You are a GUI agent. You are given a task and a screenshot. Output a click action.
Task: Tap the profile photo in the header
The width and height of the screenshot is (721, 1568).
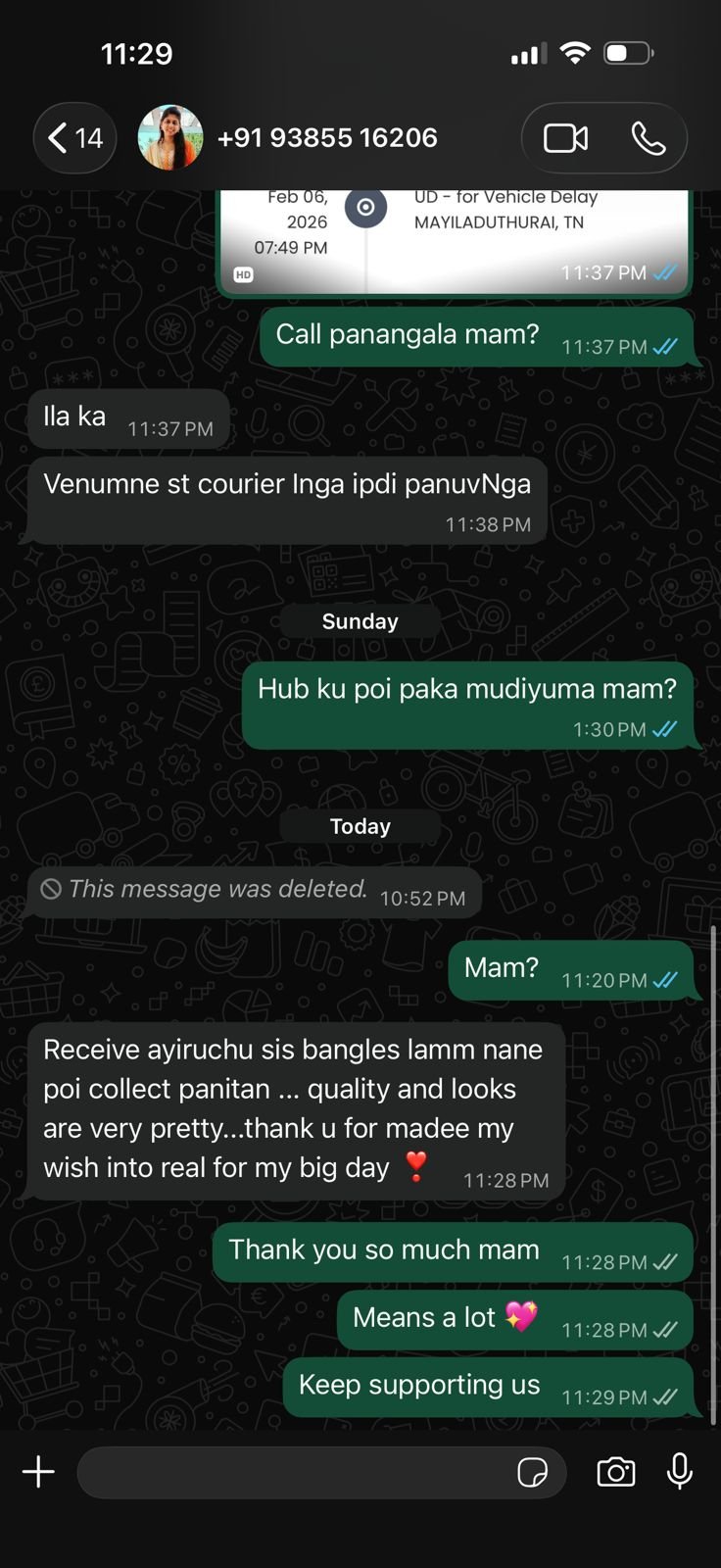170,138
